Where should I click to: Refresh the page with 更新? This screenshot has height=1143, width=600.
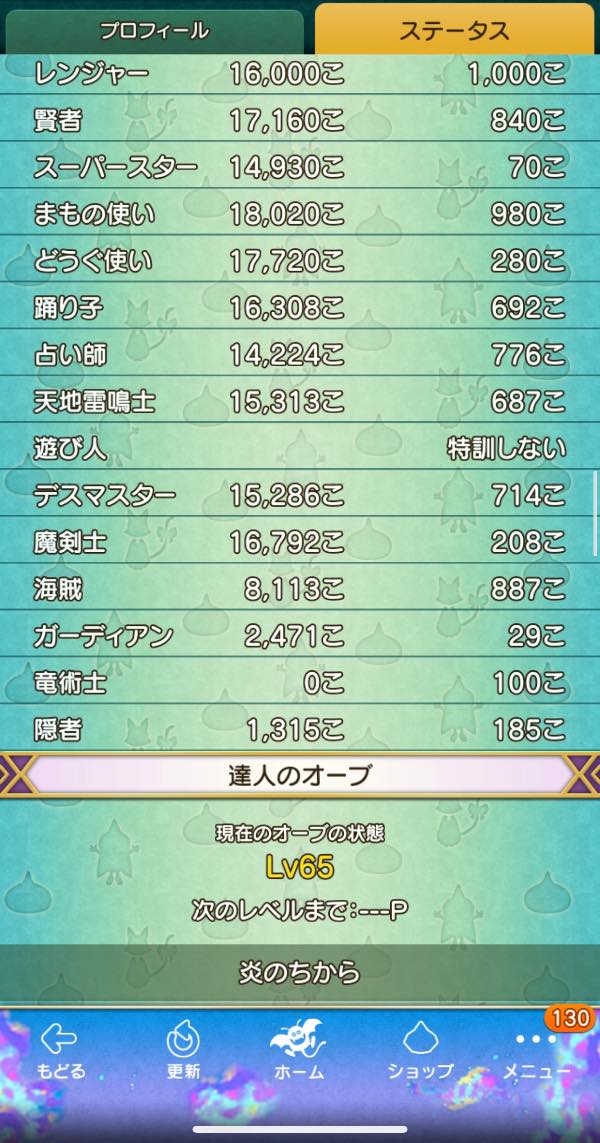point(183,1052)
